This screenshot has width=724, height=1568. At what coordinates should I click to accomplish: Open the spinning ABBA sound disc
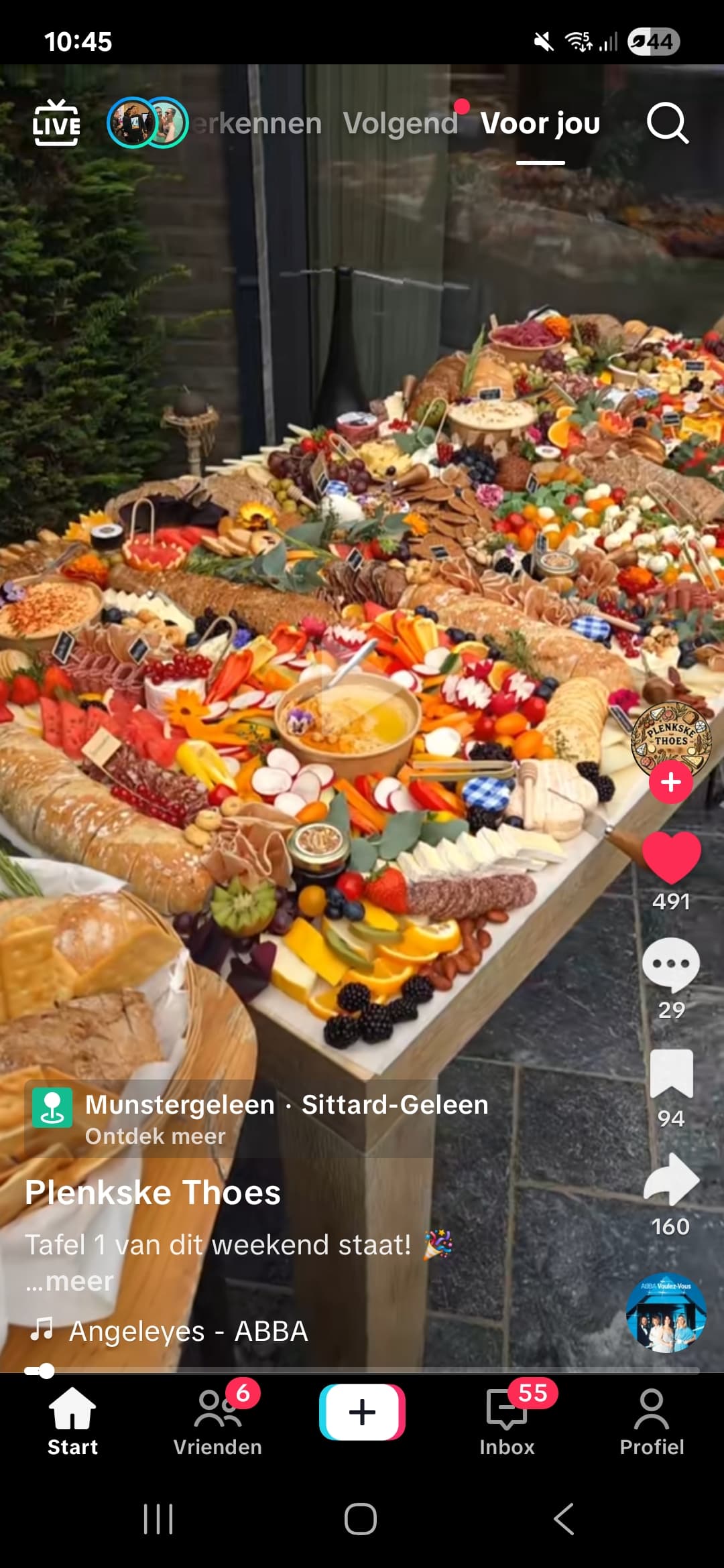(x=666, y=1312)
